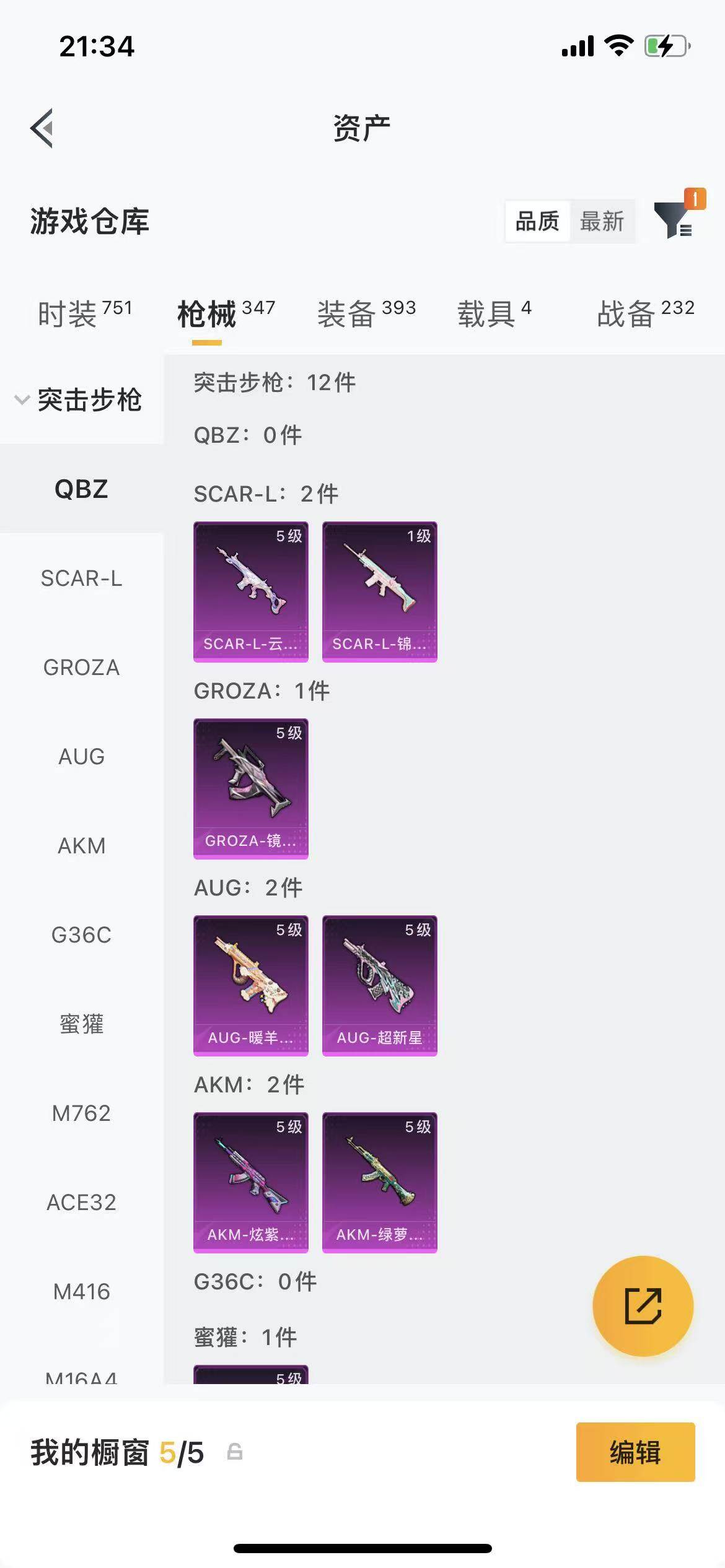The image size is (725, 1568).
Task: Switch to the 时装 tab
Action: click(x=84, y=313)
